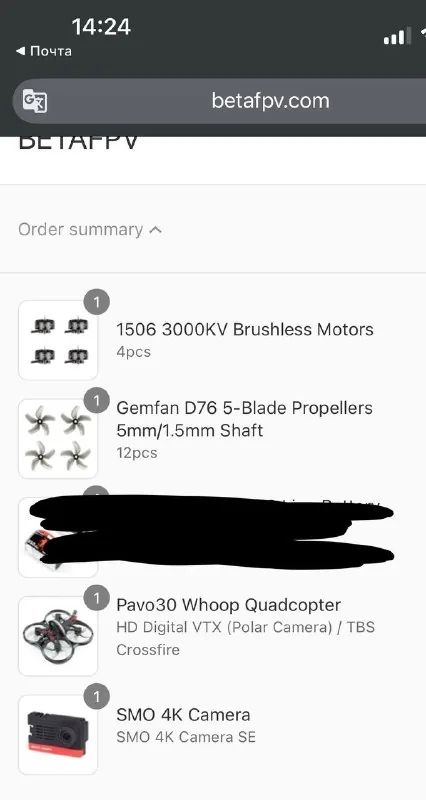The image size is (426, 800).
Task: Open the page translate icon
Action: pos(35,101)
